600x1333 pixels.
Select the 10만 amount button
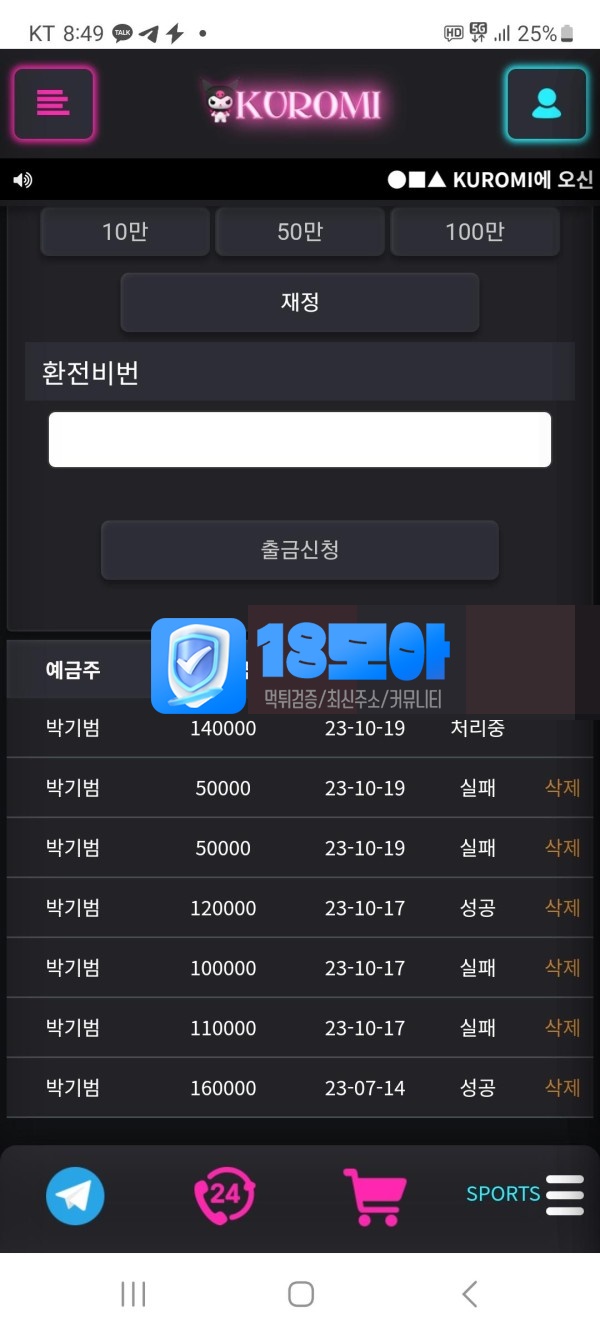coord(125,232)
